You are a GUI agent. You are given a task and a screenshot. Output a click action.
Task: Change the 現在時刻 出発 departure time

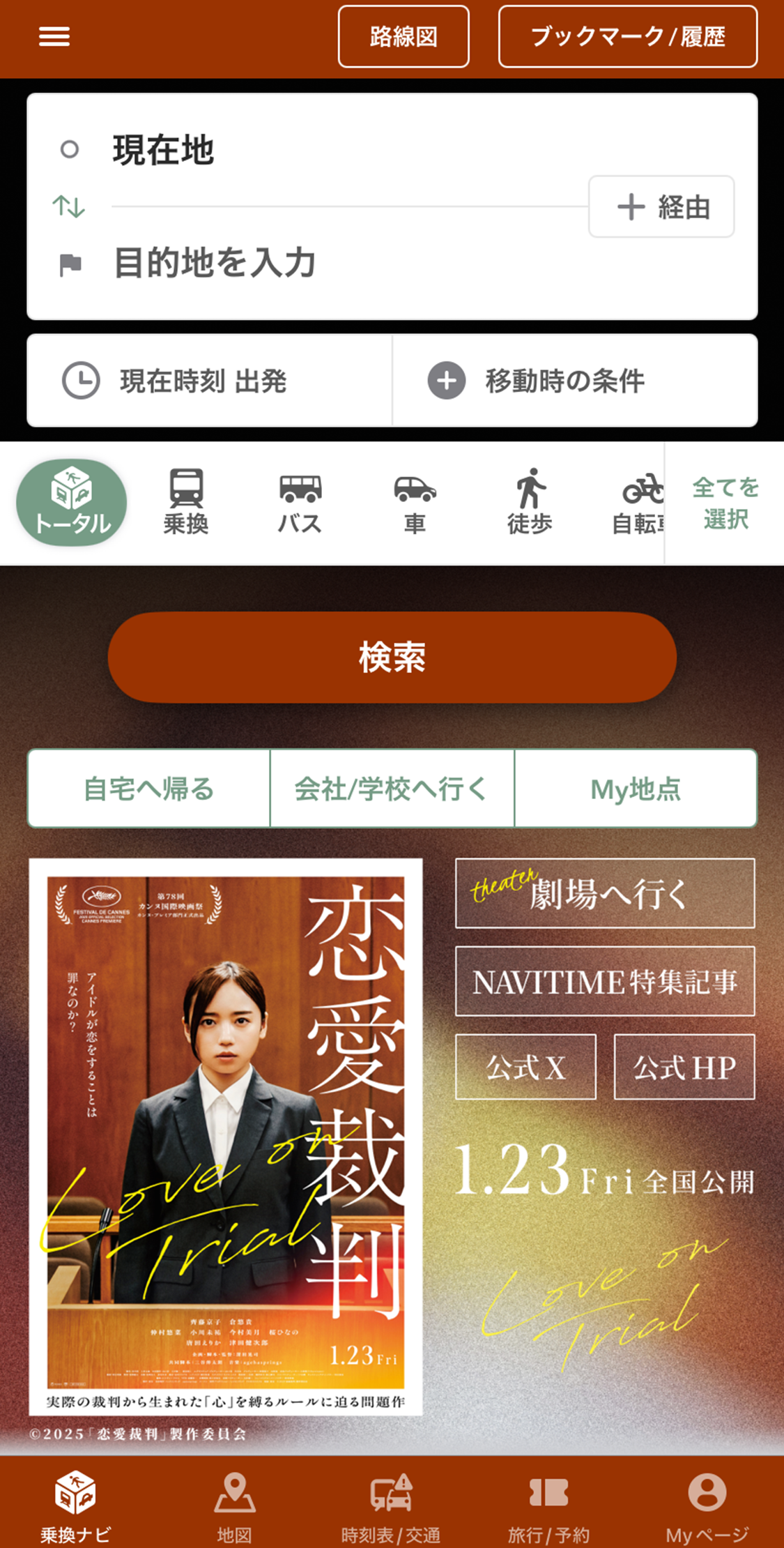pyautogui.click(x=203, y=381)
